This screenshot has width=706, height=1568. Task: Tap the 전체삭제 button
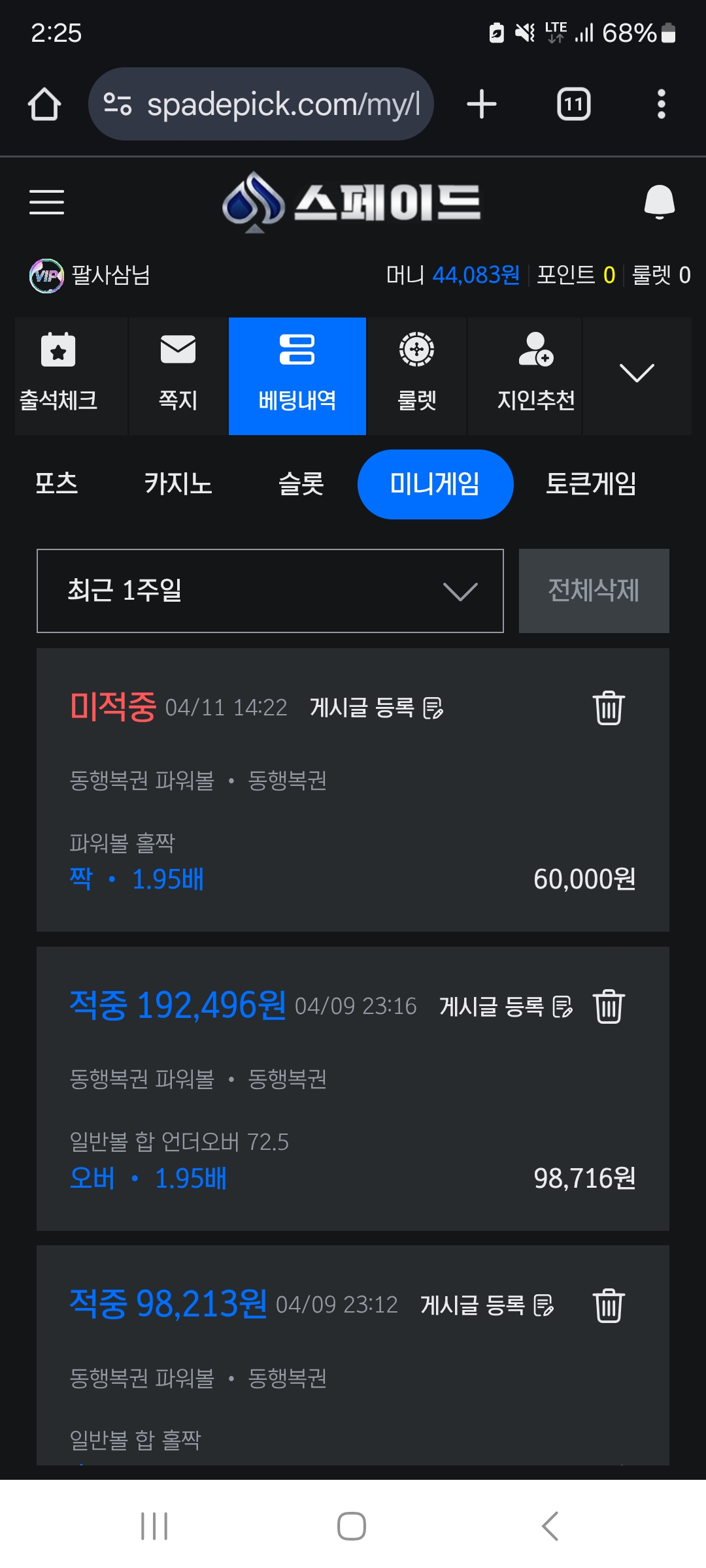[594, 591]
